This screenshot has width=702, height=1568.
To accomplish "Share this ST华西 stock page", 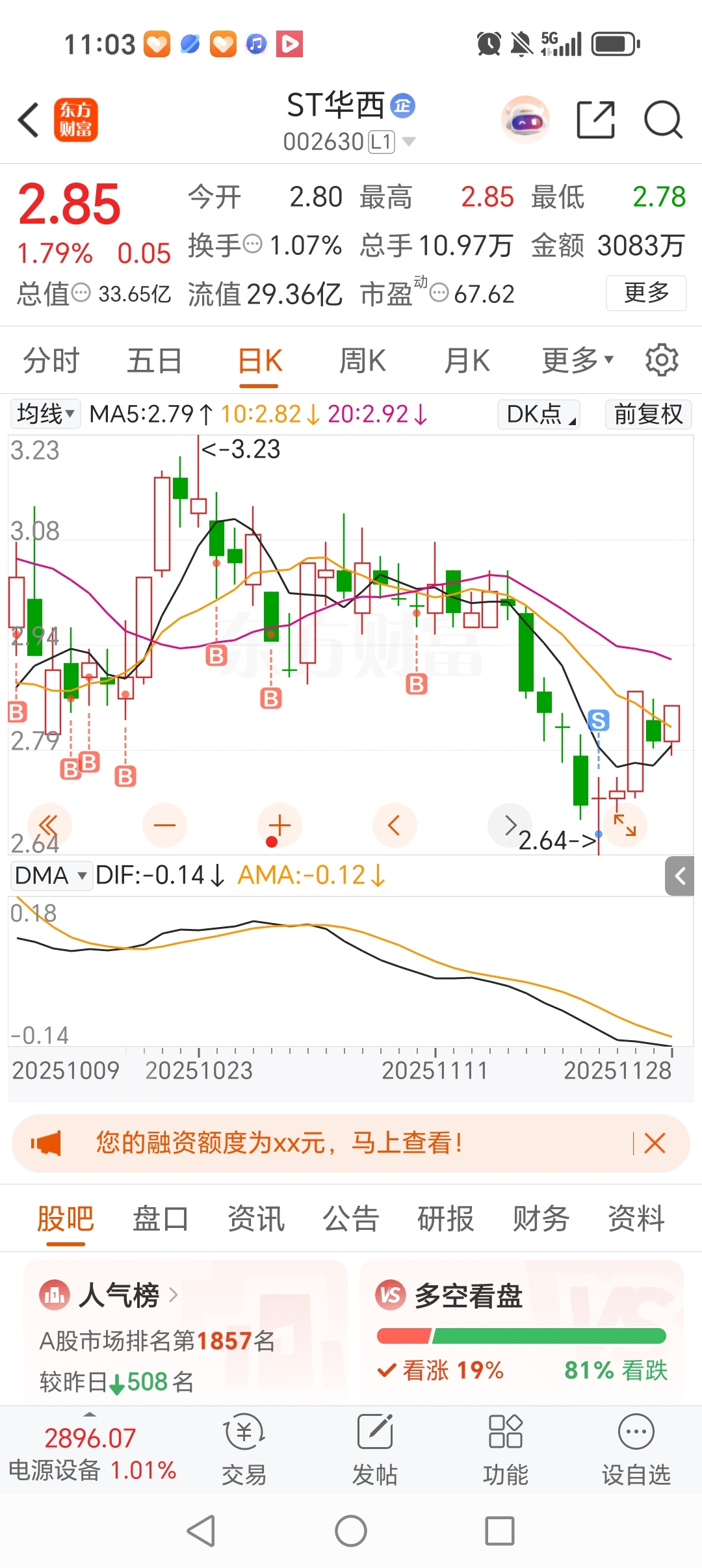I will pyautogui.click(x=595, y=120).
